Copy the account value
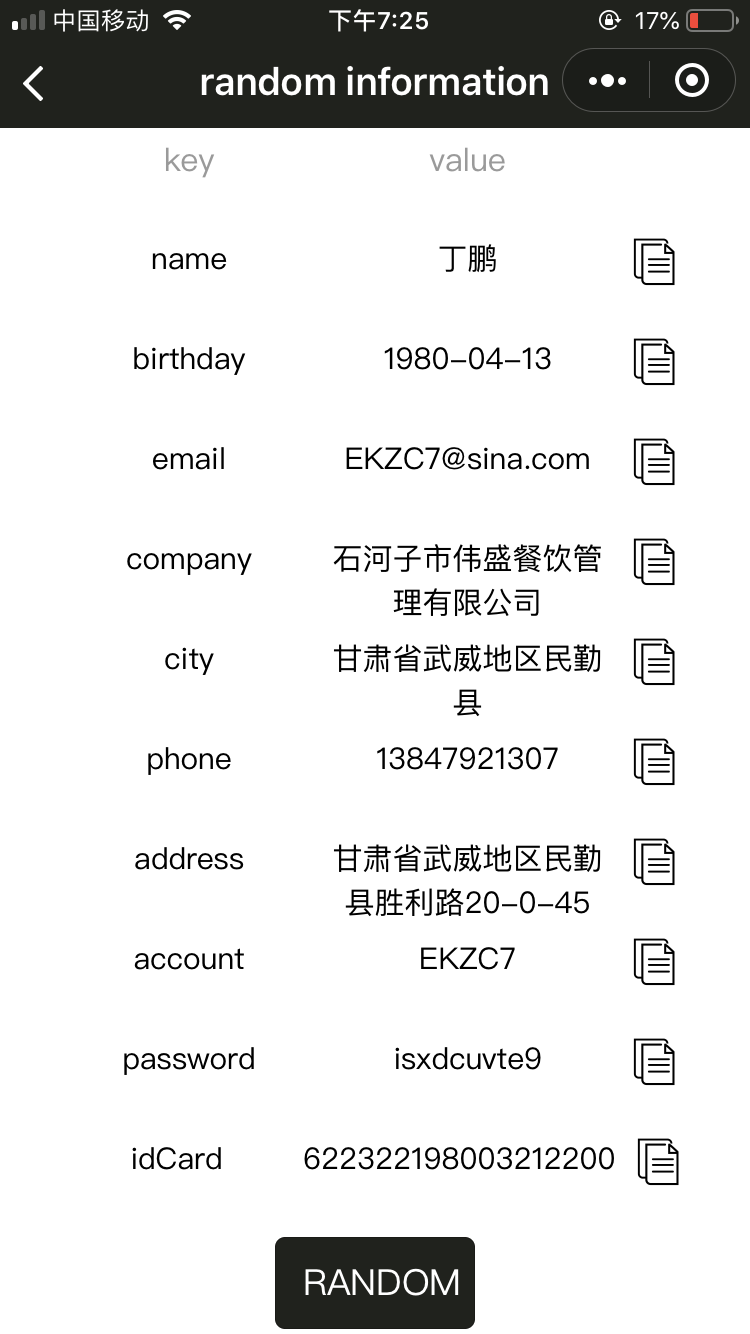Viewport: 750px width, 1334px height. pos(654,961)
